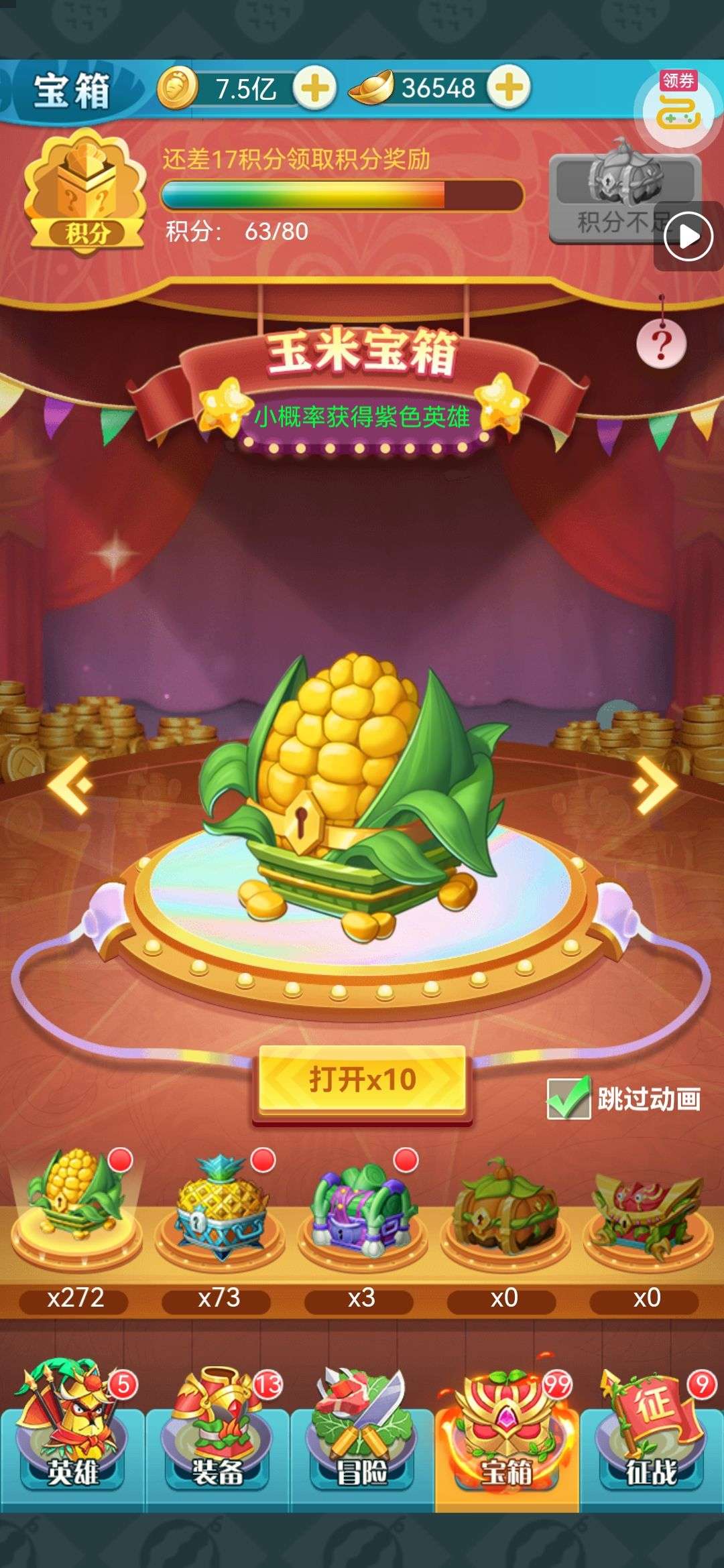Select the pumpkin chest thumbnail
The height and width of the screenshot is (1568, 724).
coord(504,1206)
